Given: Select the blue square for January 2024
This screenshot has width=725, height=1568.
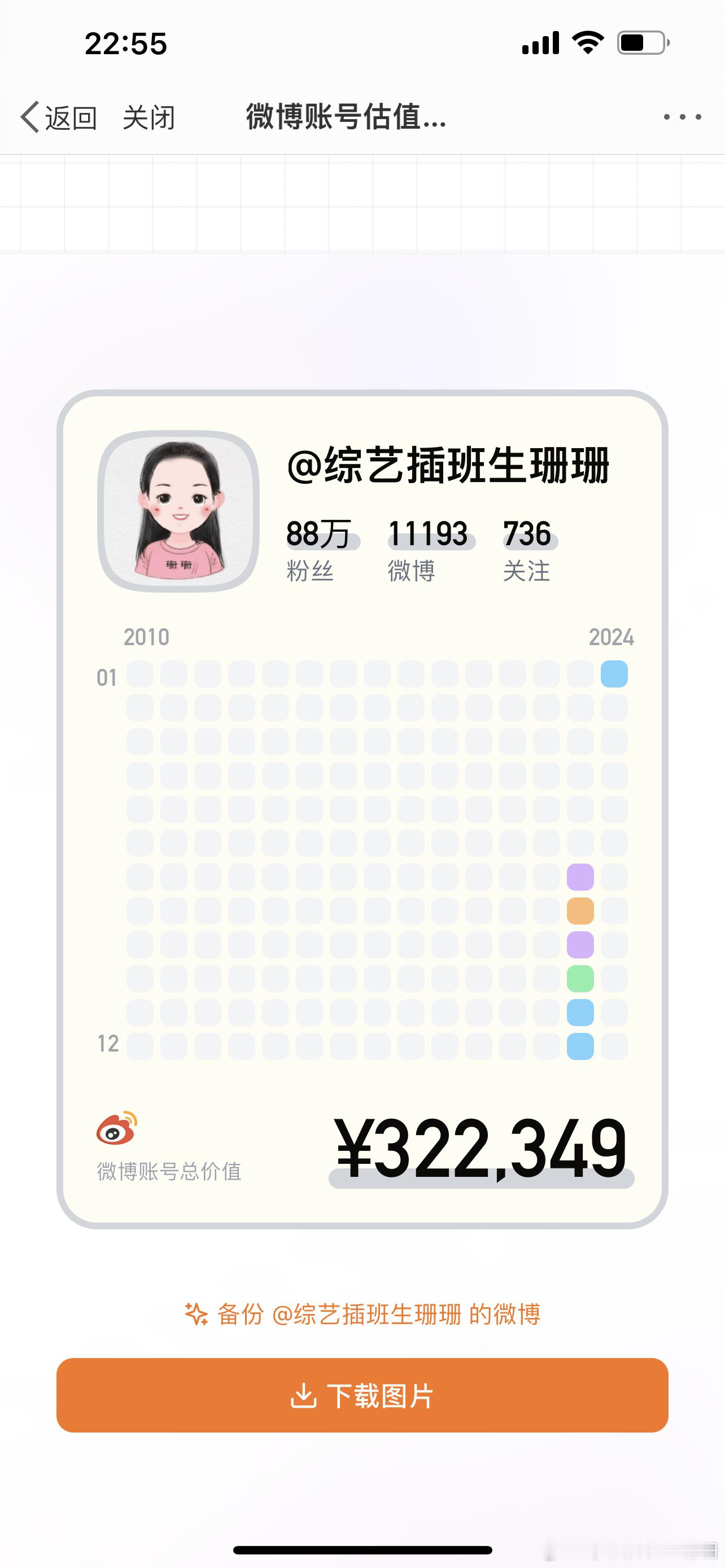Looking at the screenshot, I should [x=615, y=675].
